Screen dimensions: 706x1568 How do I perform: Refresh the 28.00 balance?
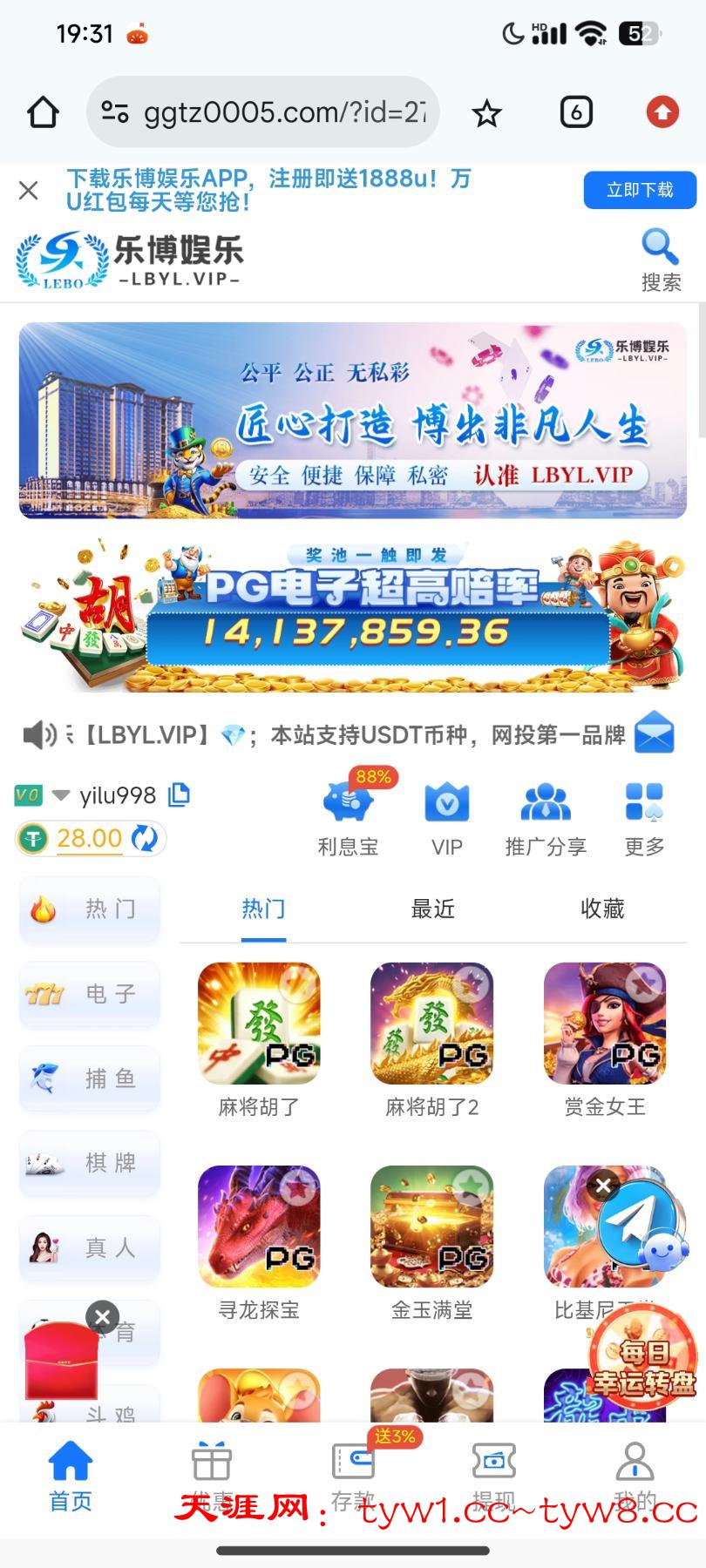click(x=144, y=838)
